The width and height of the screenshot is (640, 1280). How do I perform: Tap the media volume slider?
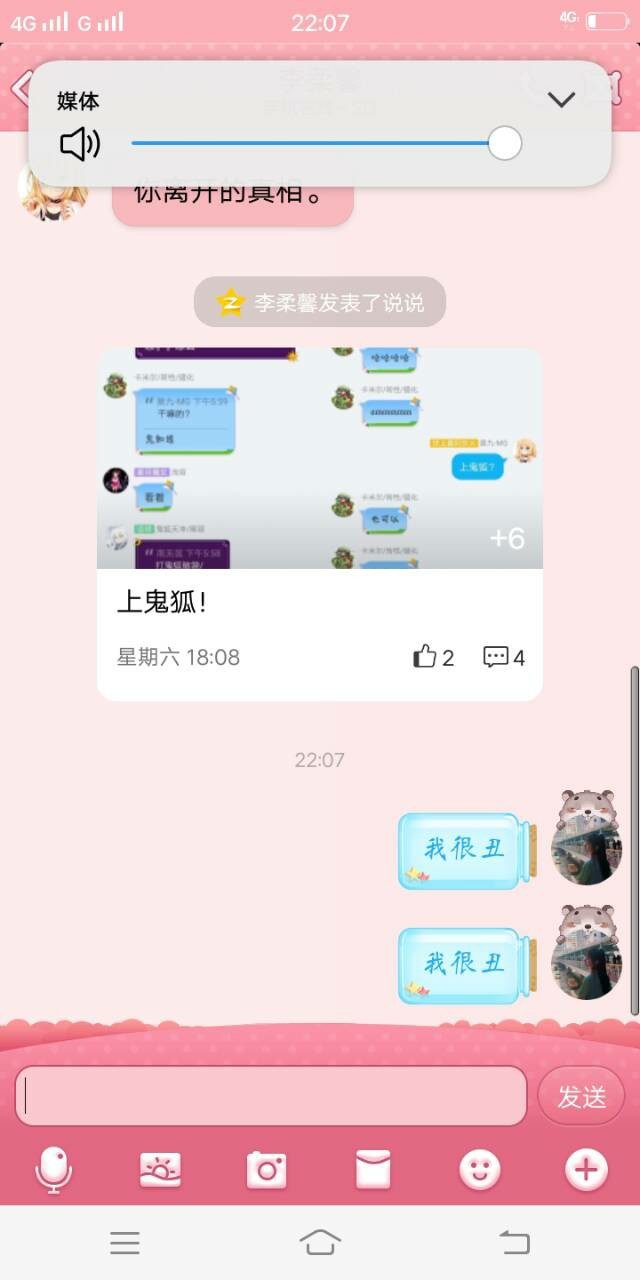[x=318, y=144]
